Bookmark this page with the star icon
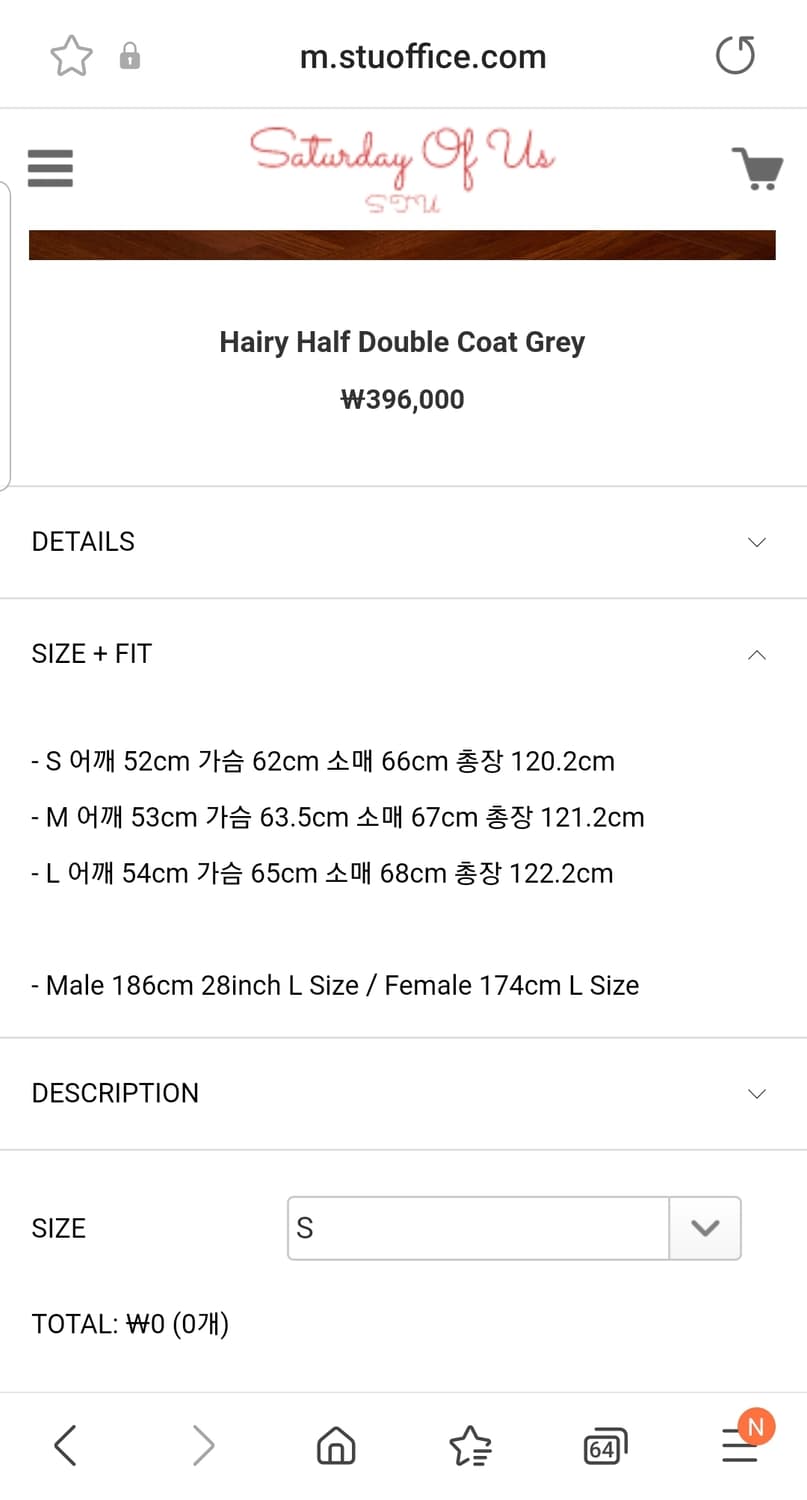Image resolution: width=807 pixels, height=1500 pixels. pos(71,55)
